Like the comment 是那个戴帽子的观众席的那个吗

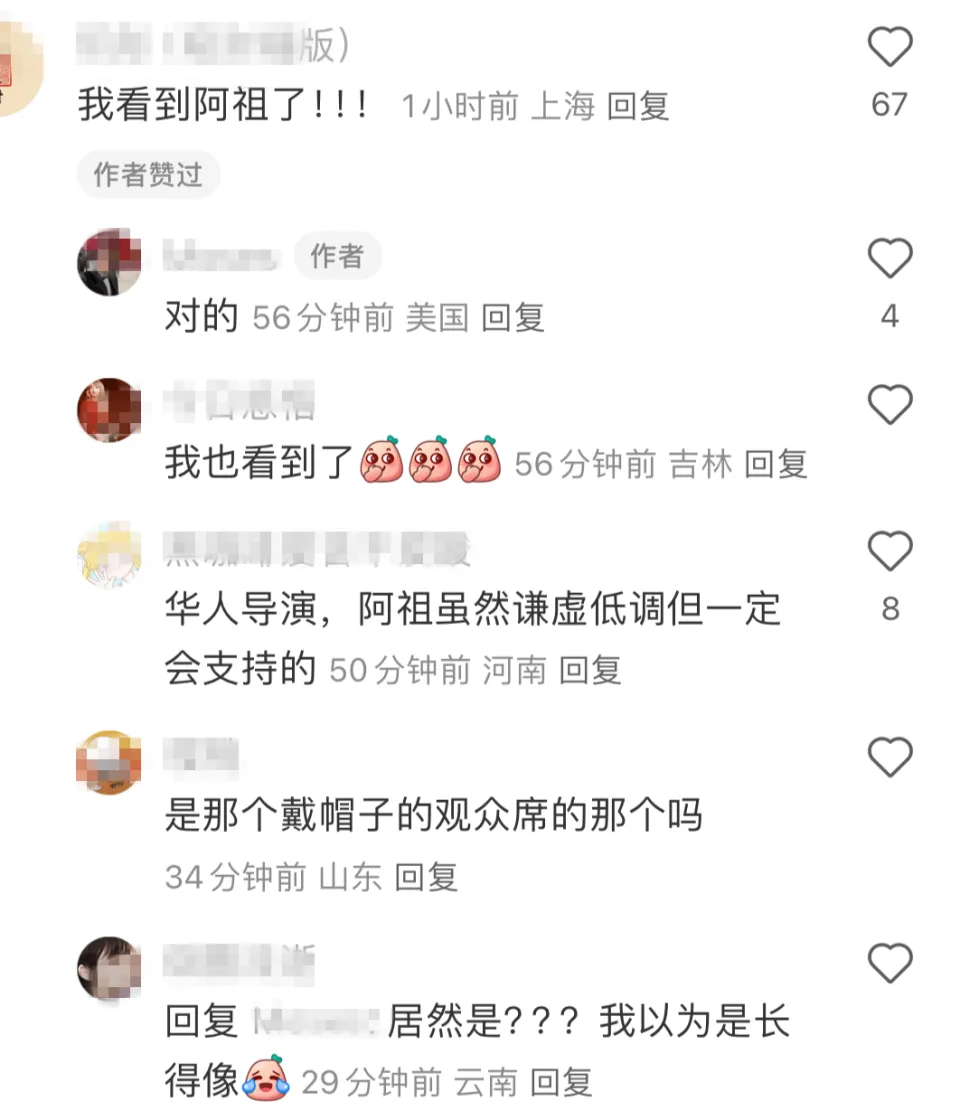(x=889, y=758)
